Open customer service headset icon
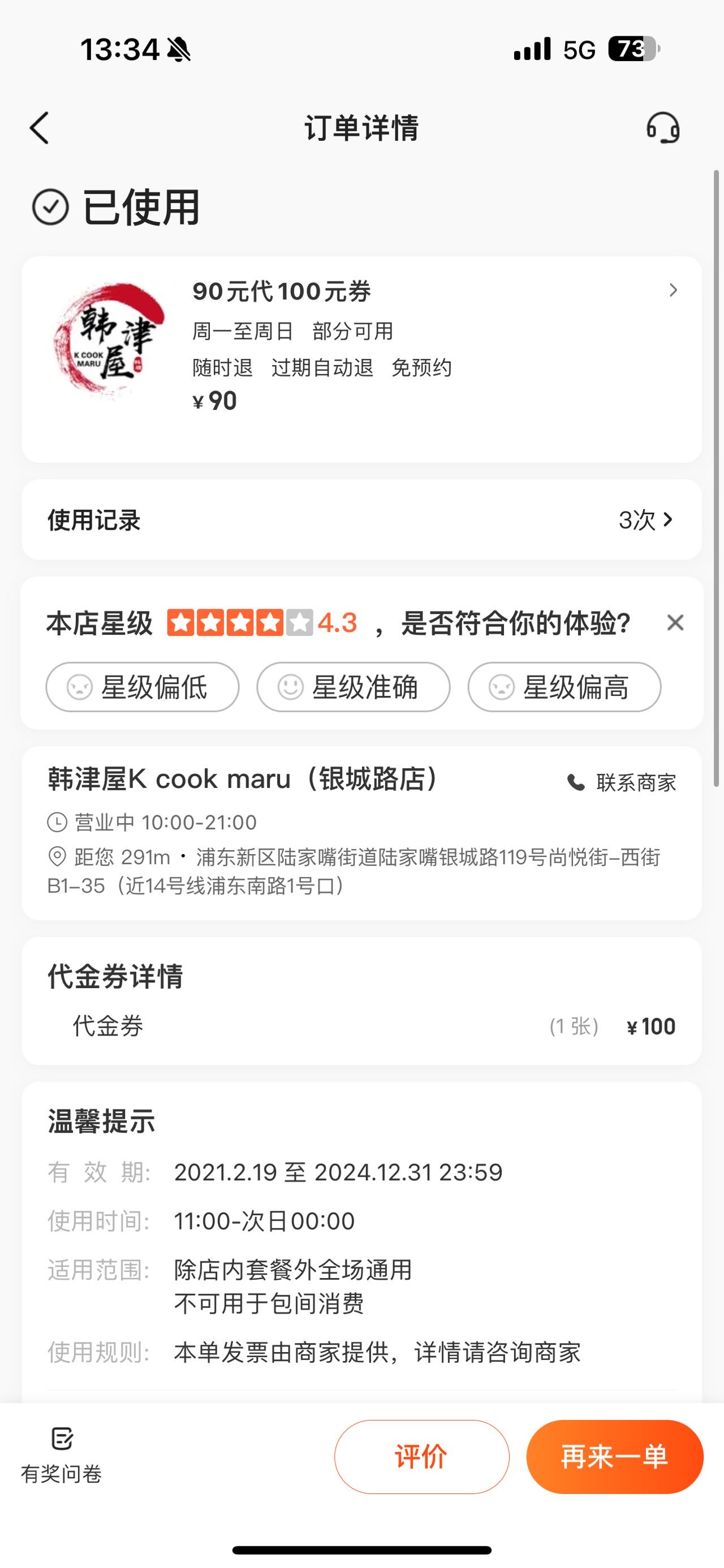This screenshot has height=1568, width=724. coord(662,128)
